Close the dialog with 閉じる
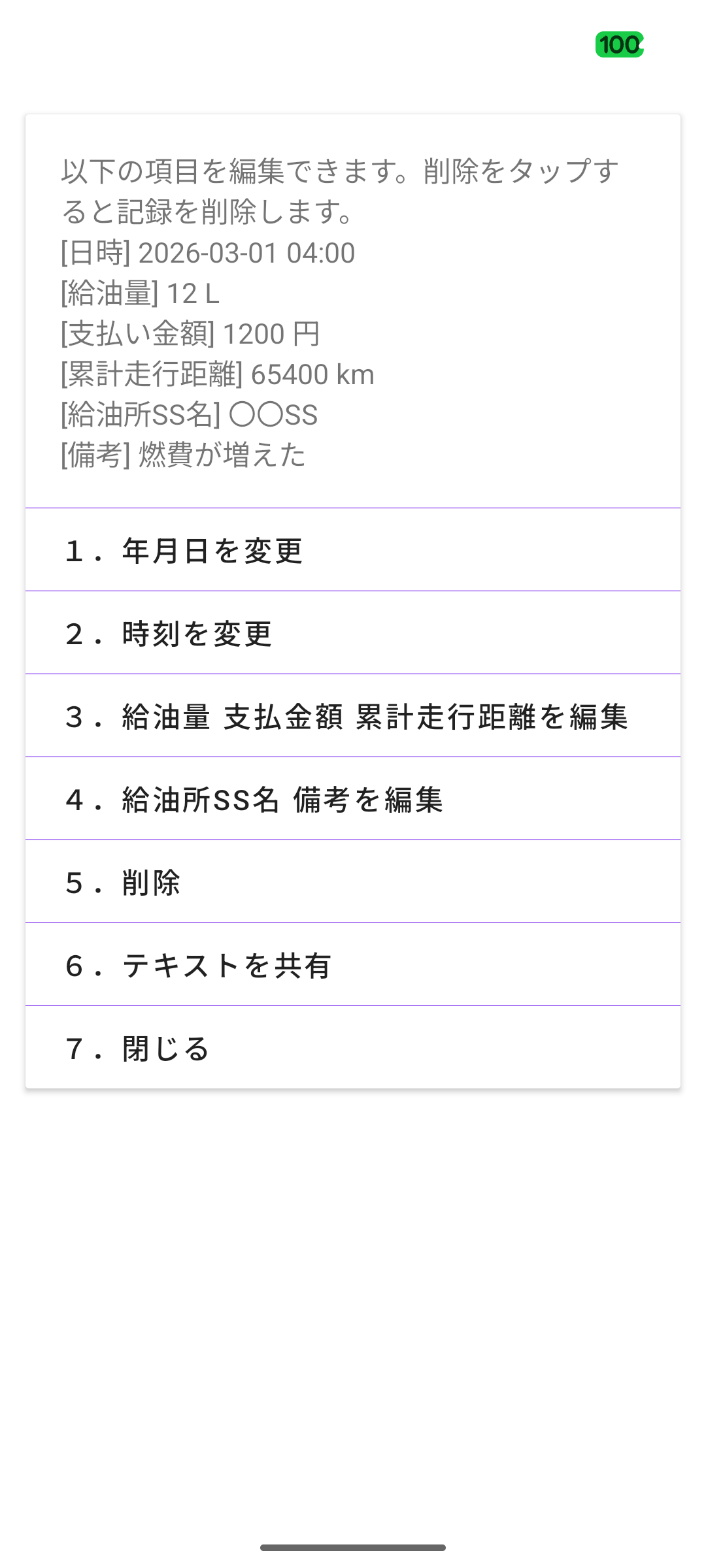Viewport: 706px width, 1568px height. coord(353,1048)
